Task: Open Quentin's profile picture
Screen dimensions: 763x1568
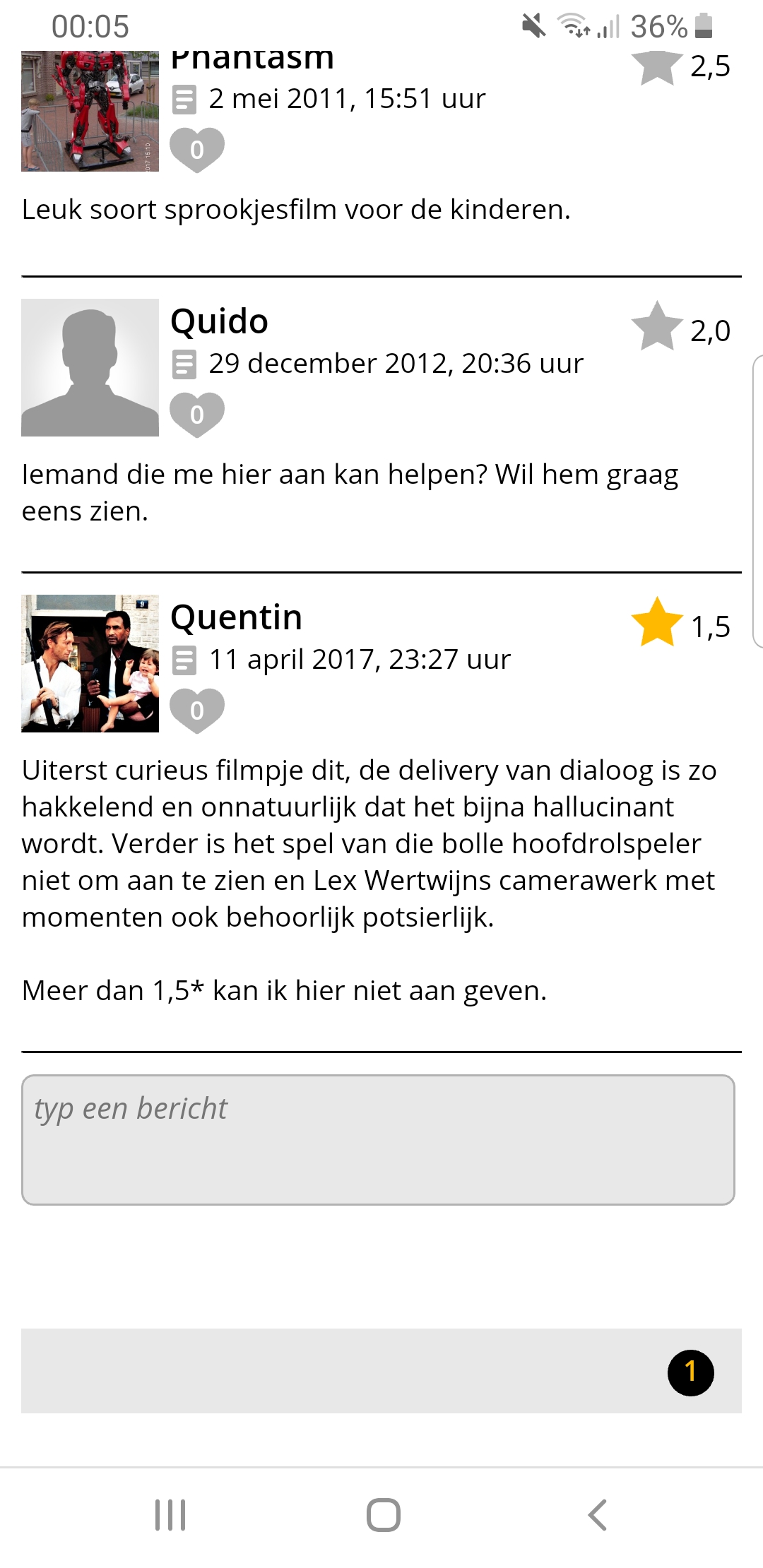Action: (90, 663)
